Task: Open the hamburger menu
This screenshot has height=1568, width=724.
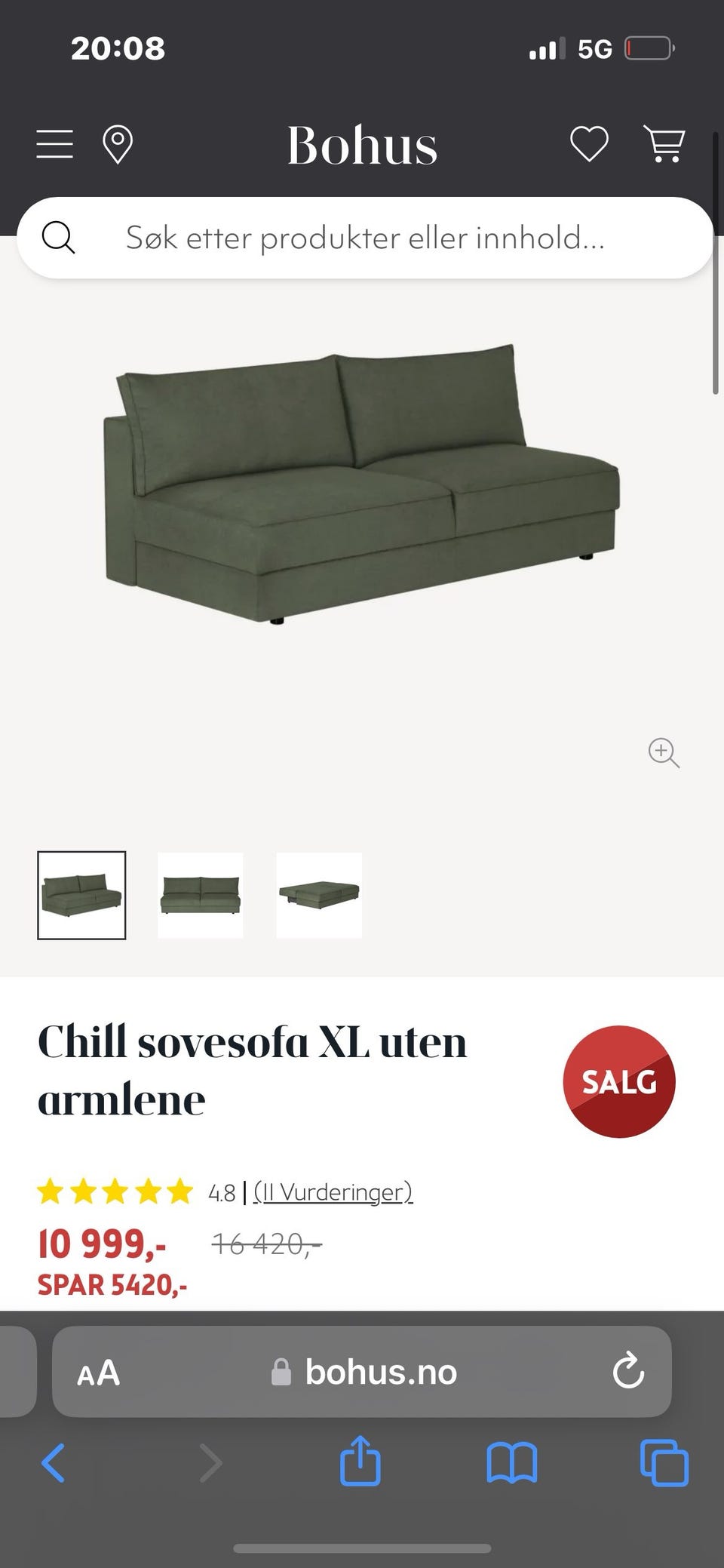Action: coord(55,143)
